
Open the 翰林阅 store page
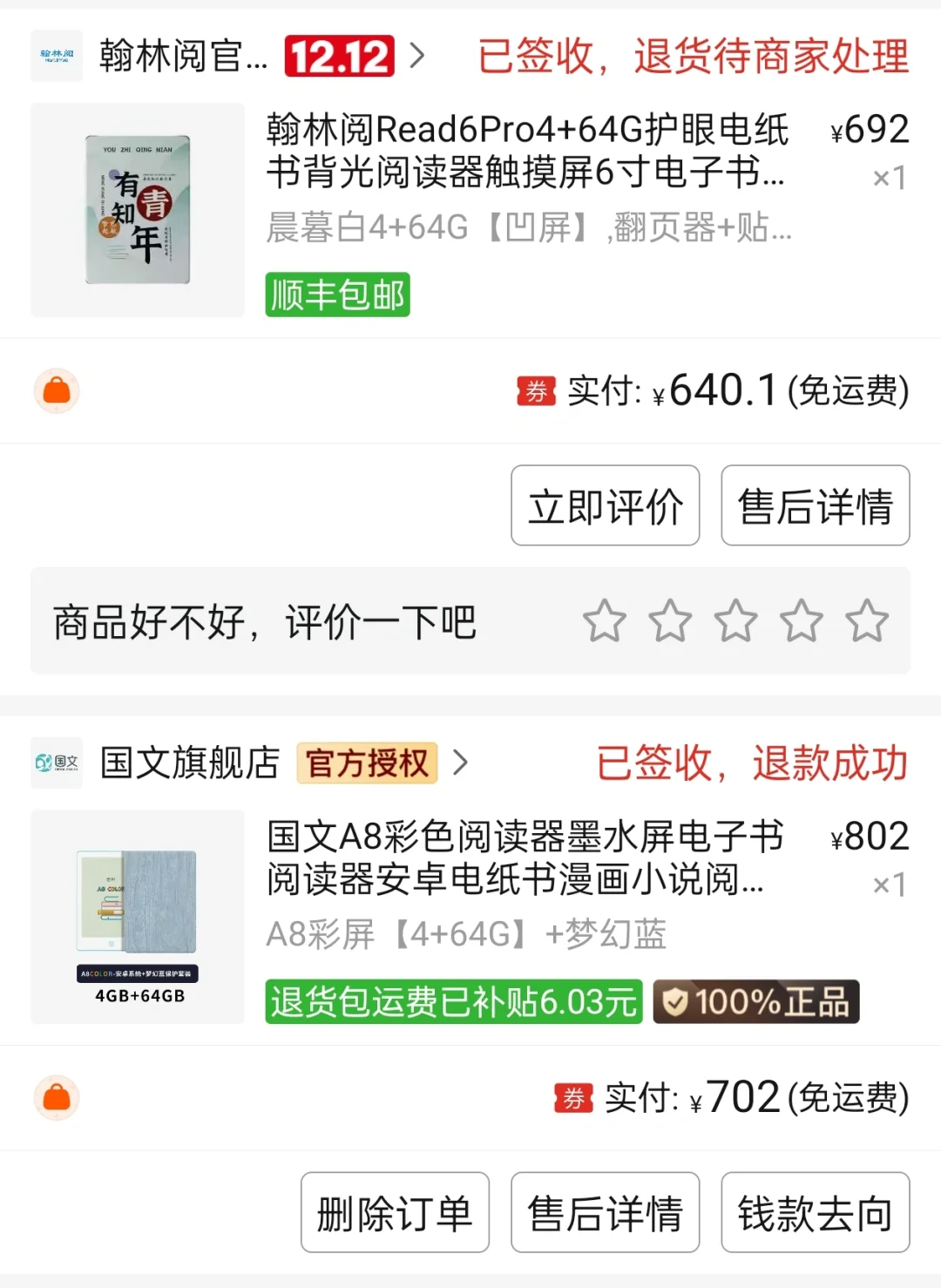pyautogui.click(x=183, y=57)
